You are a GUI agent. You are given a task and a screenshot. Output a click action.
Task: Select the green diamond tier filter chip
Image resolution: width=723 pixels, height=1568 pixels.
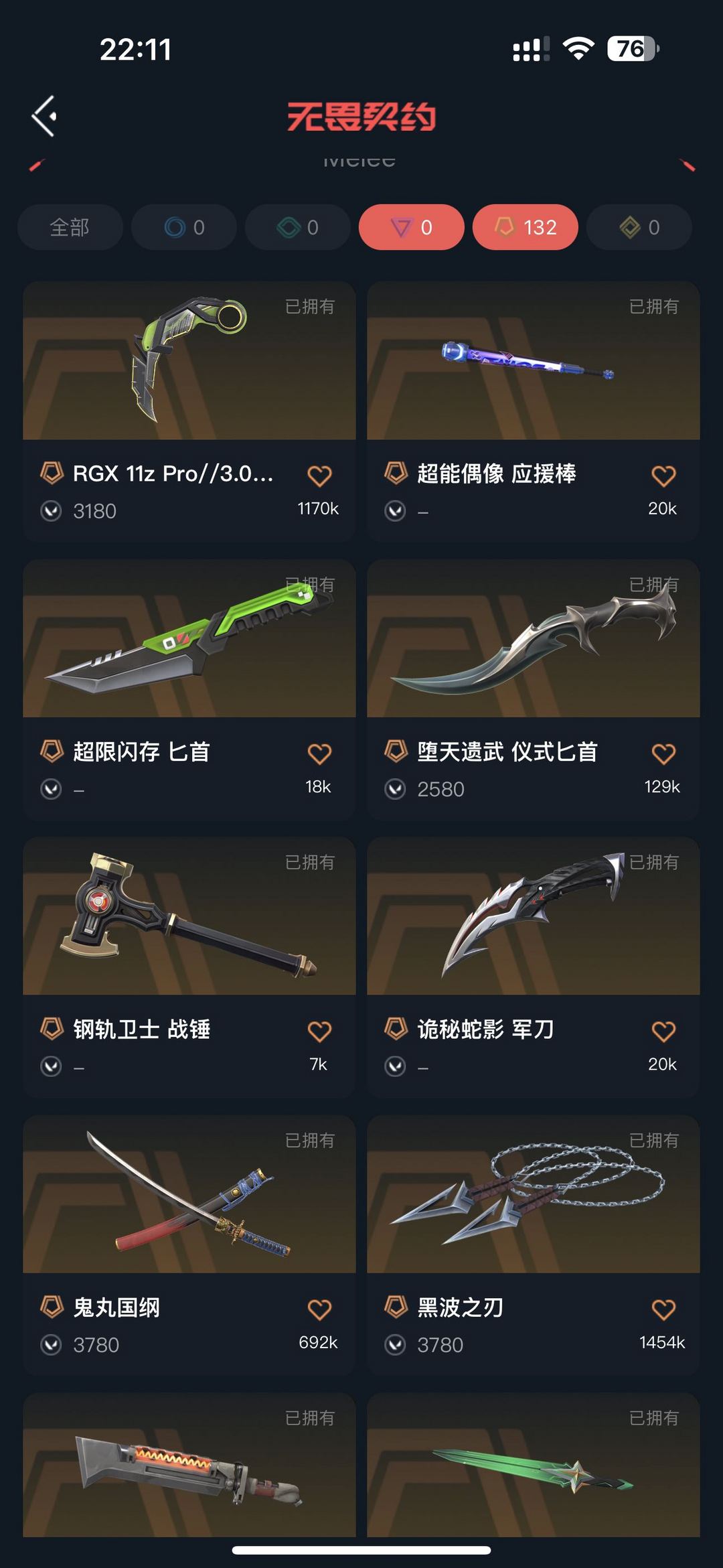[x=298, y=227]
